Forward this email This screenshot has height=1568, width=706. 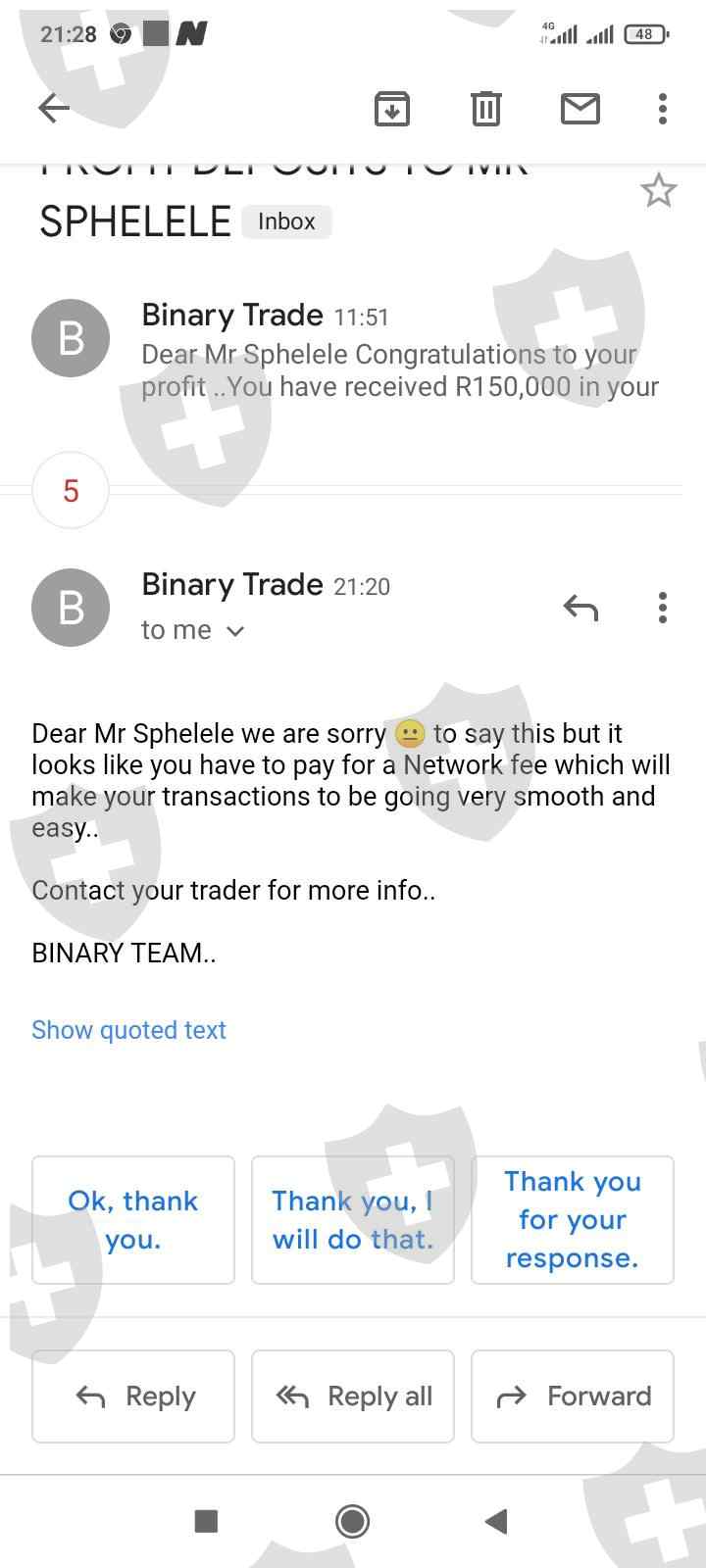pos(573,1396)
